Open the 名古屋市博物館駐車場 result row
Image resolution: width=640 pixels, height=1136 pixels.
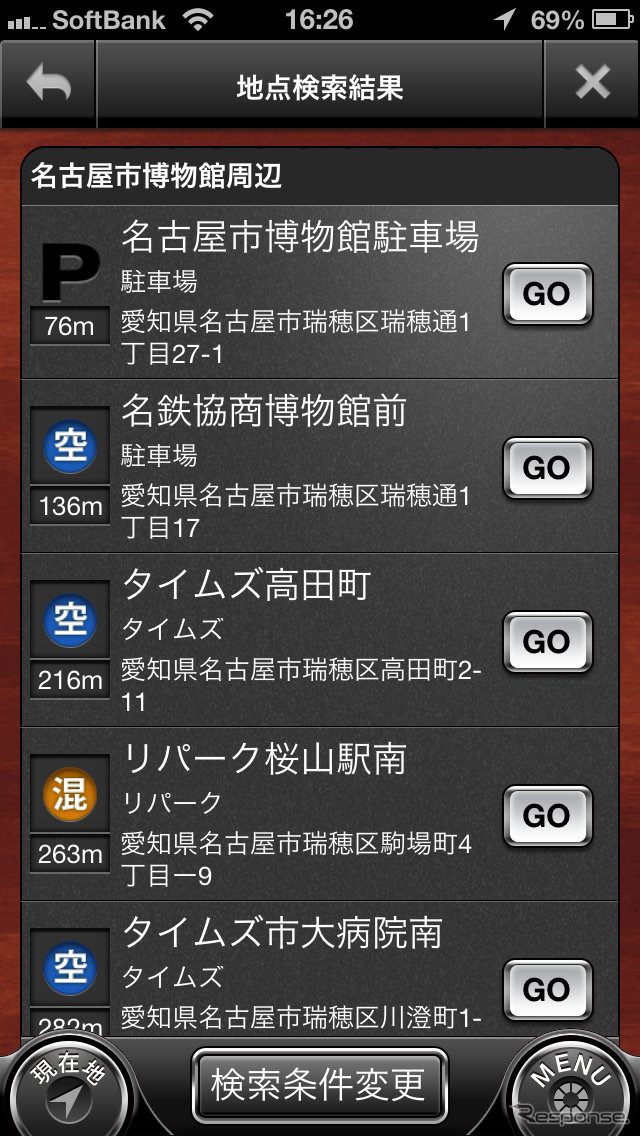coord(300,292)
